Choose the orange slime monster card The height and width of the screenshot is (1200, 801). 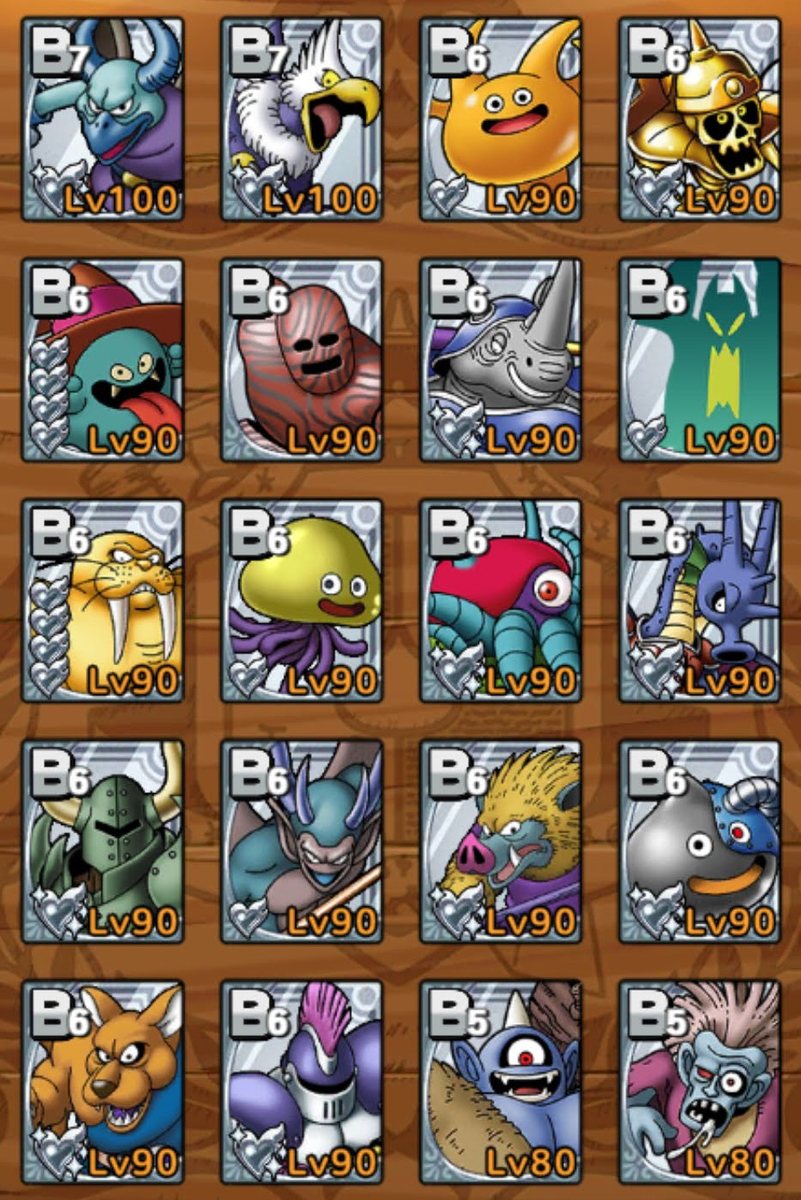pos(501,120)
